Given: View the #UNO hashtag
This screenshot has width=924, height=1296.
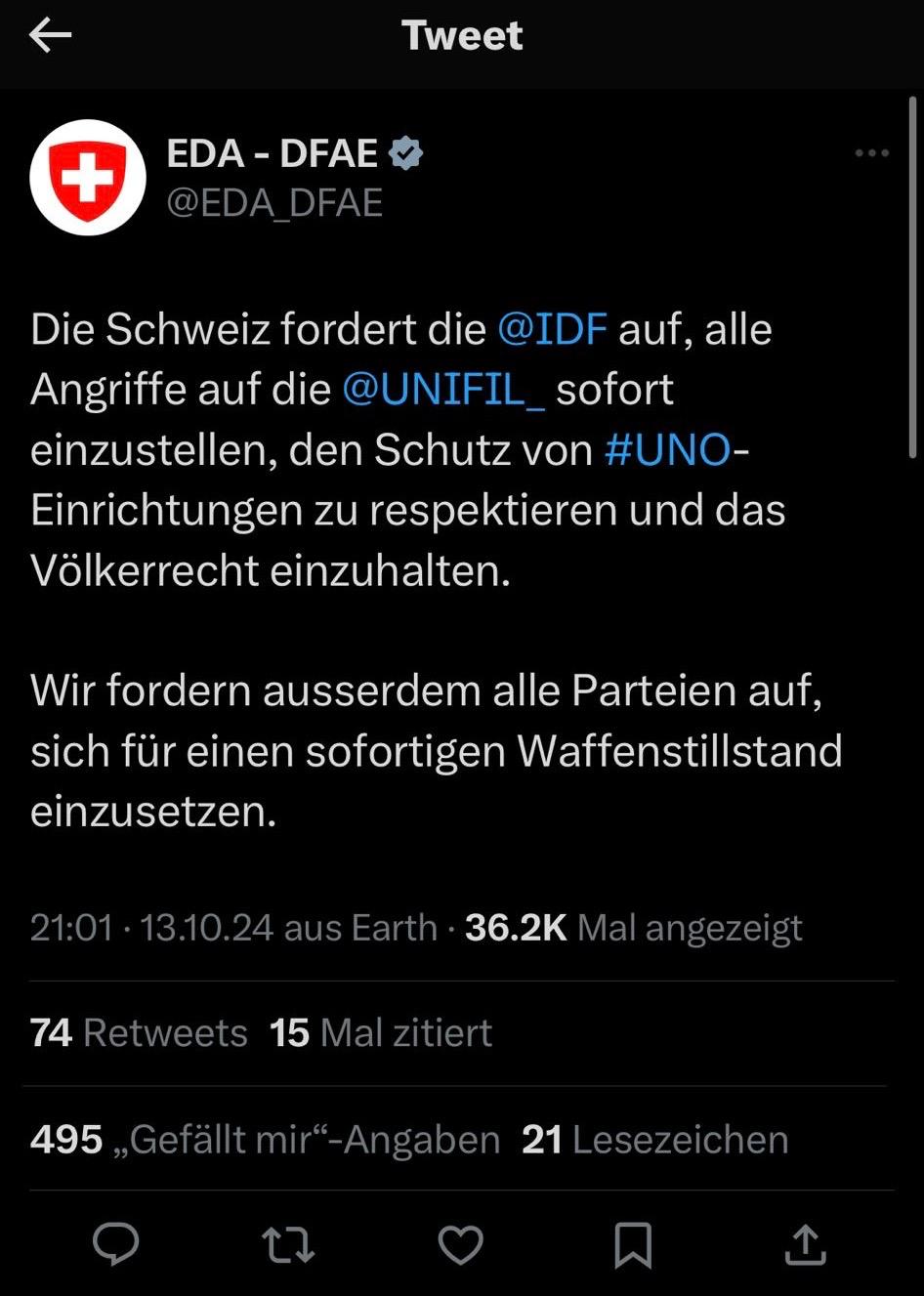Looking at the screenshot, I should pos(667,450).
